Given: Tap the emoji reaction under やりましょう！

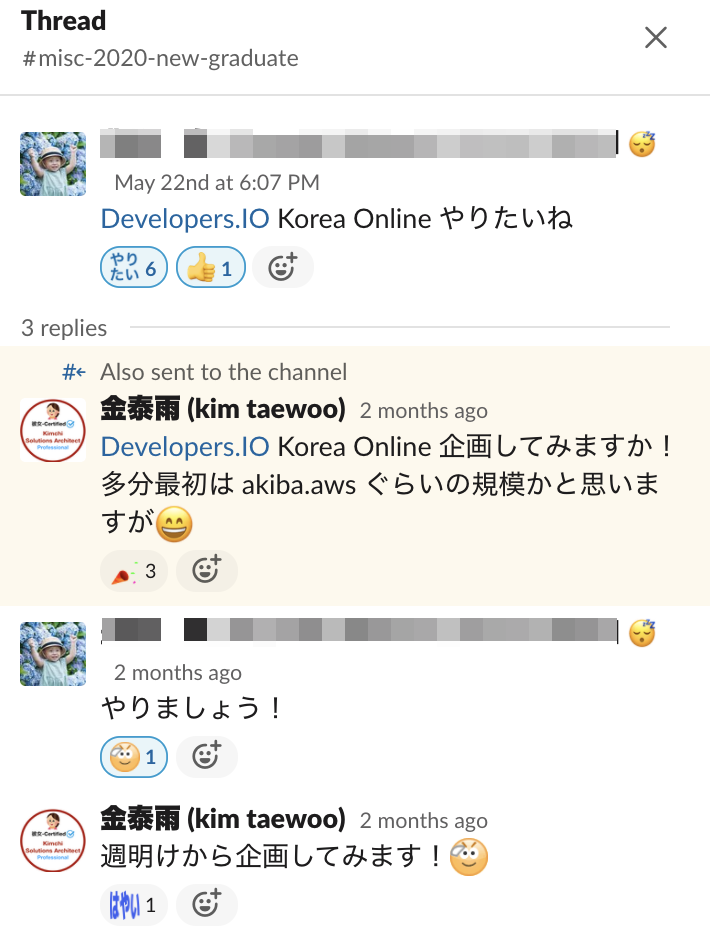Looking at the screenshot, I should click(133, 757).
